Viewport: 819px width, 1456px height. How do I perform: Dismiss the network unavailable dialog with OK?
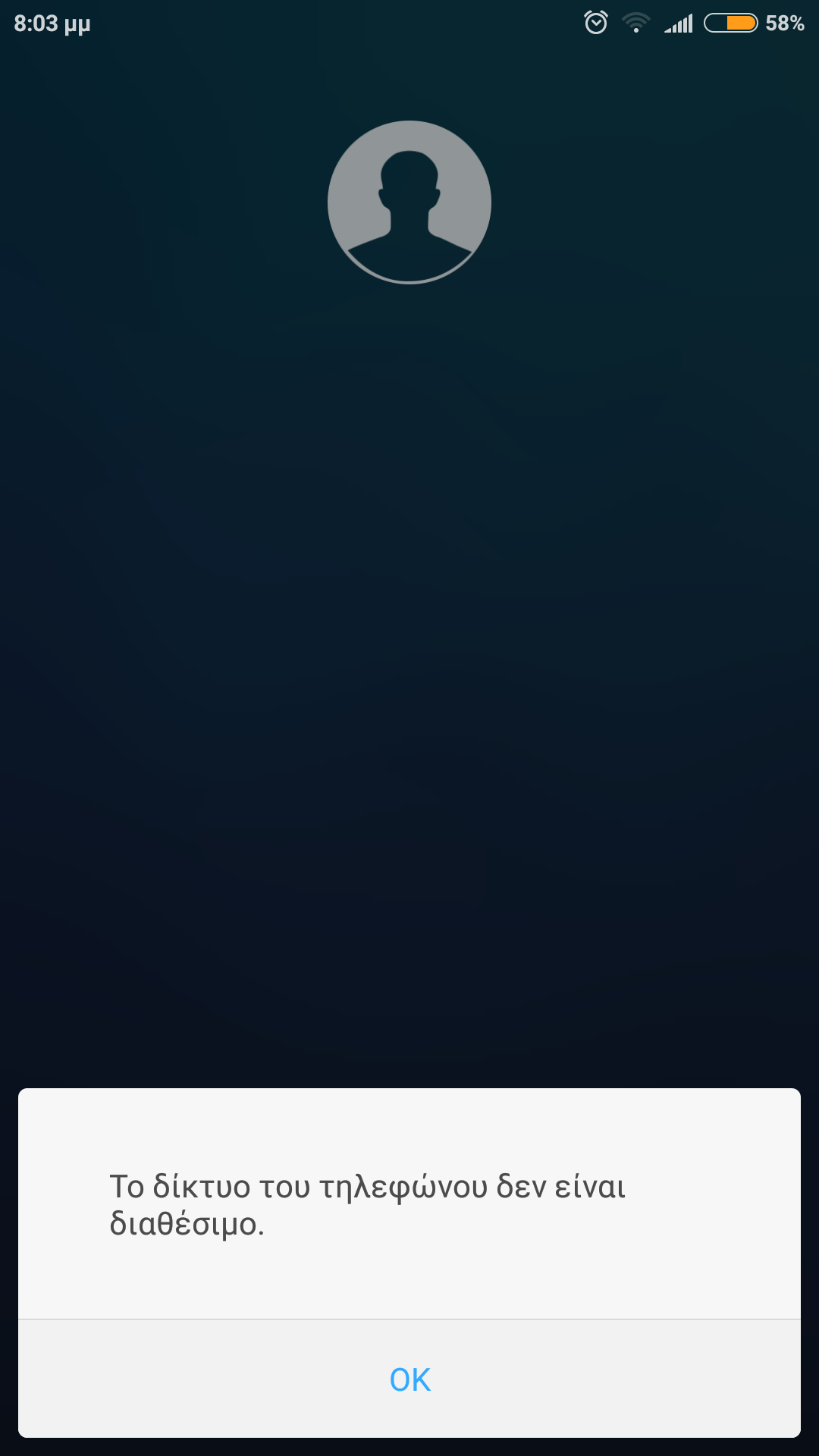[x=409, y=1379]
